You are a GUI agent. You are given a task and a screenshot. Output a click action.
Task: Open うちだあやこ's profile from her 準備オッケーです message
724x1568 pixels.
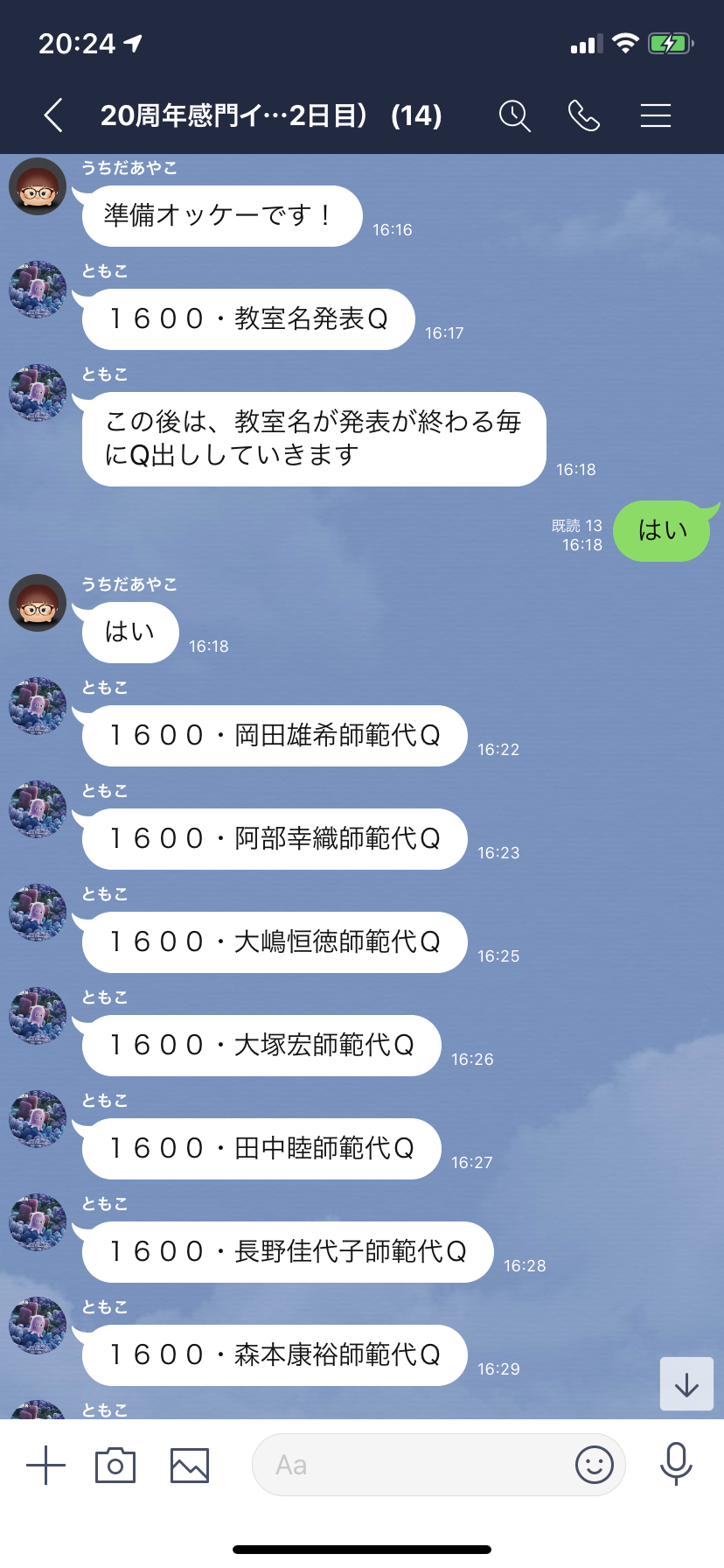[x=38, y=186]
